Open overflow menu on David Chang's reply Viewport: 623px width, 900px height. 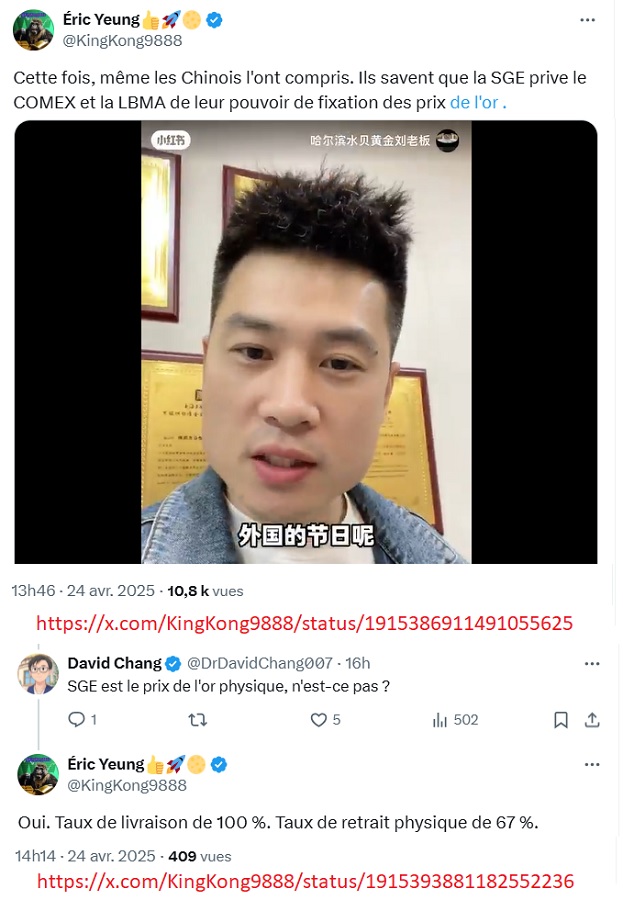point(591,663)
